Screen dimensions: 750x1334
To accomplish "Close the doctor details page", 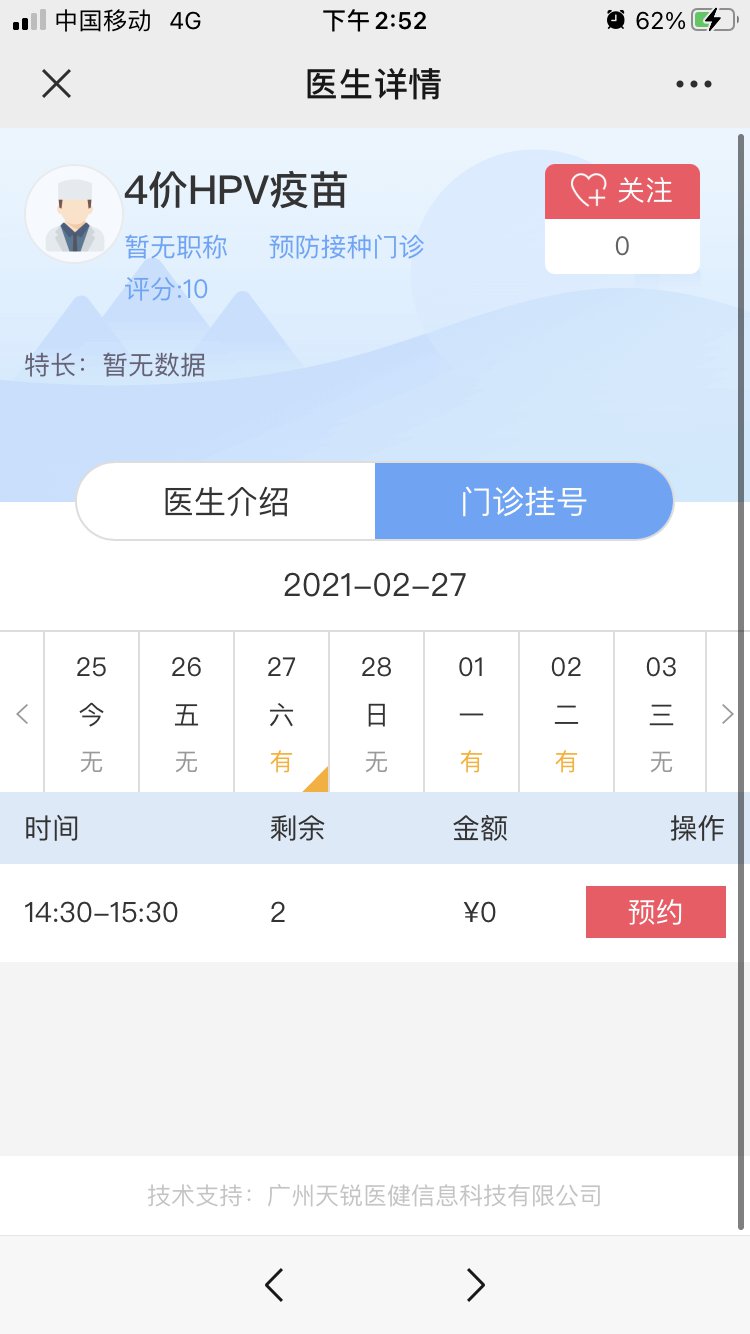I will (x=57, y=84).
